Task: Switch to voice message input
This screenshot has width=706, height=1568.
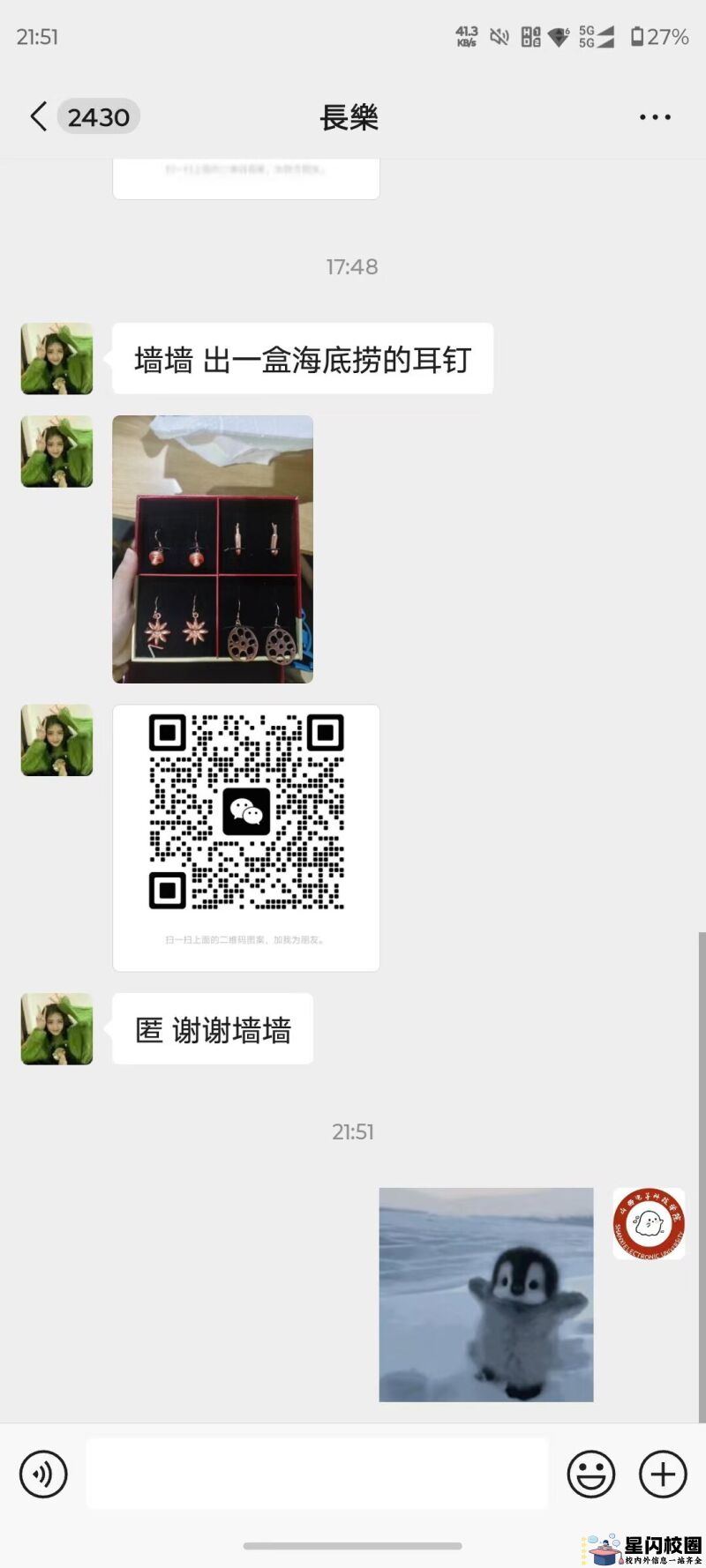Action: [x=43, y=1474]
